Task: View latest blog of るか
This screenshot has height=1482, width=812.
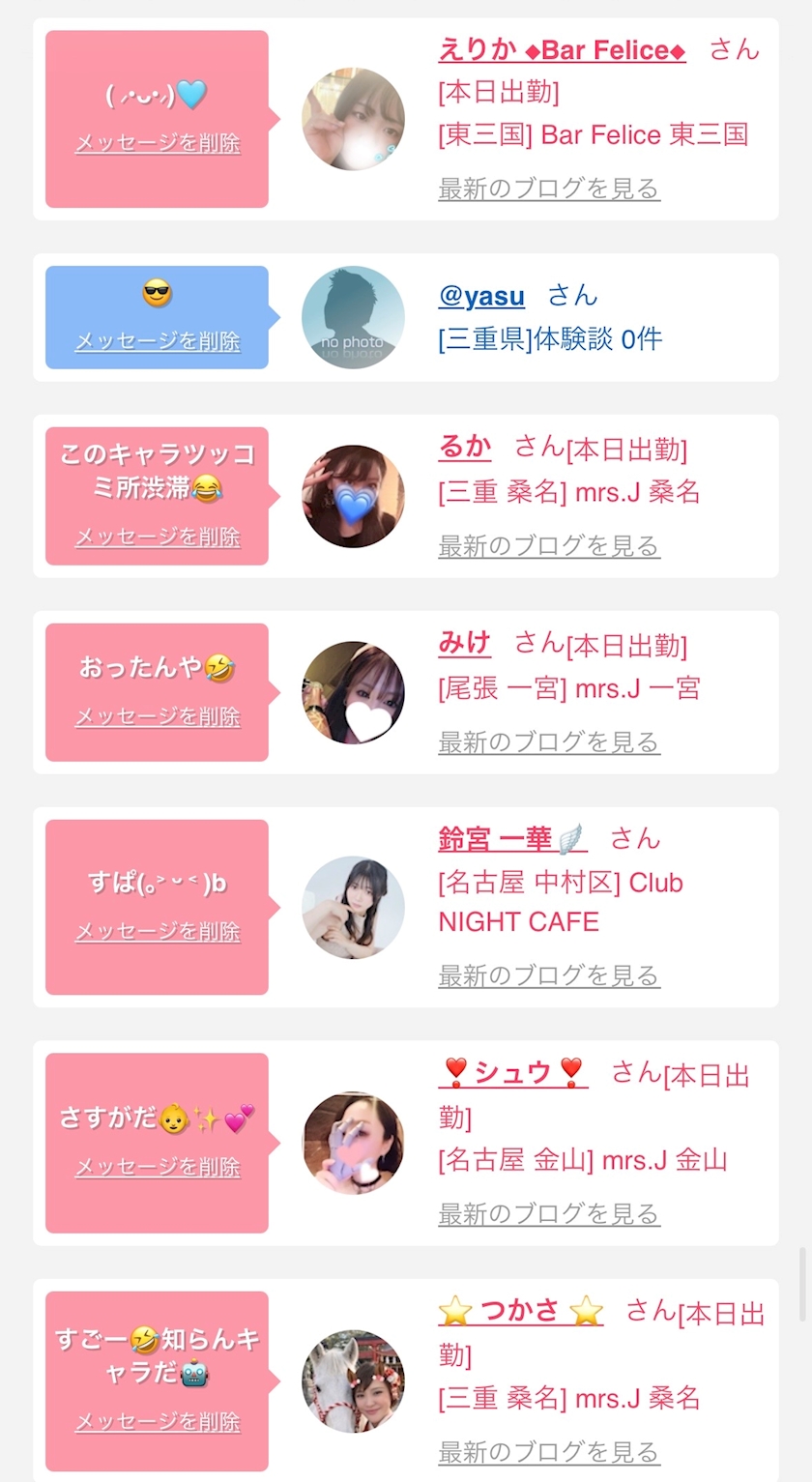Action: coord(549,546)
